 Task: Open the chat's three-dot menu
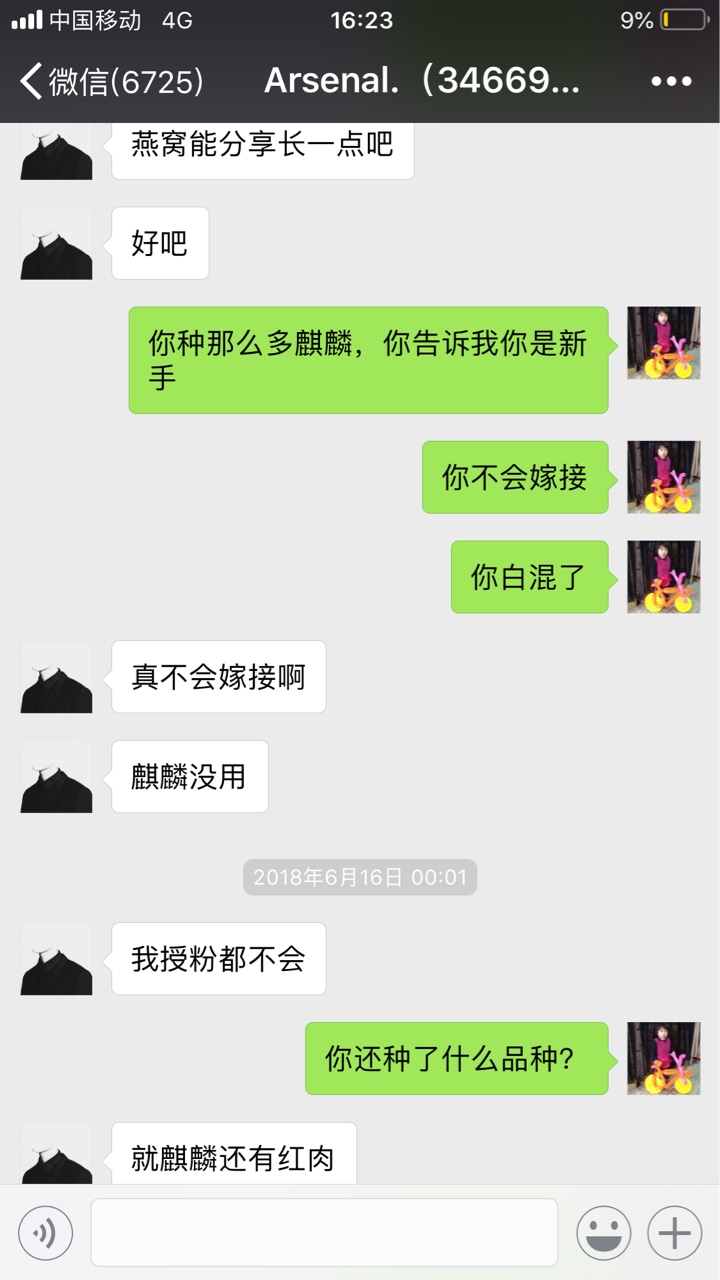671,81
